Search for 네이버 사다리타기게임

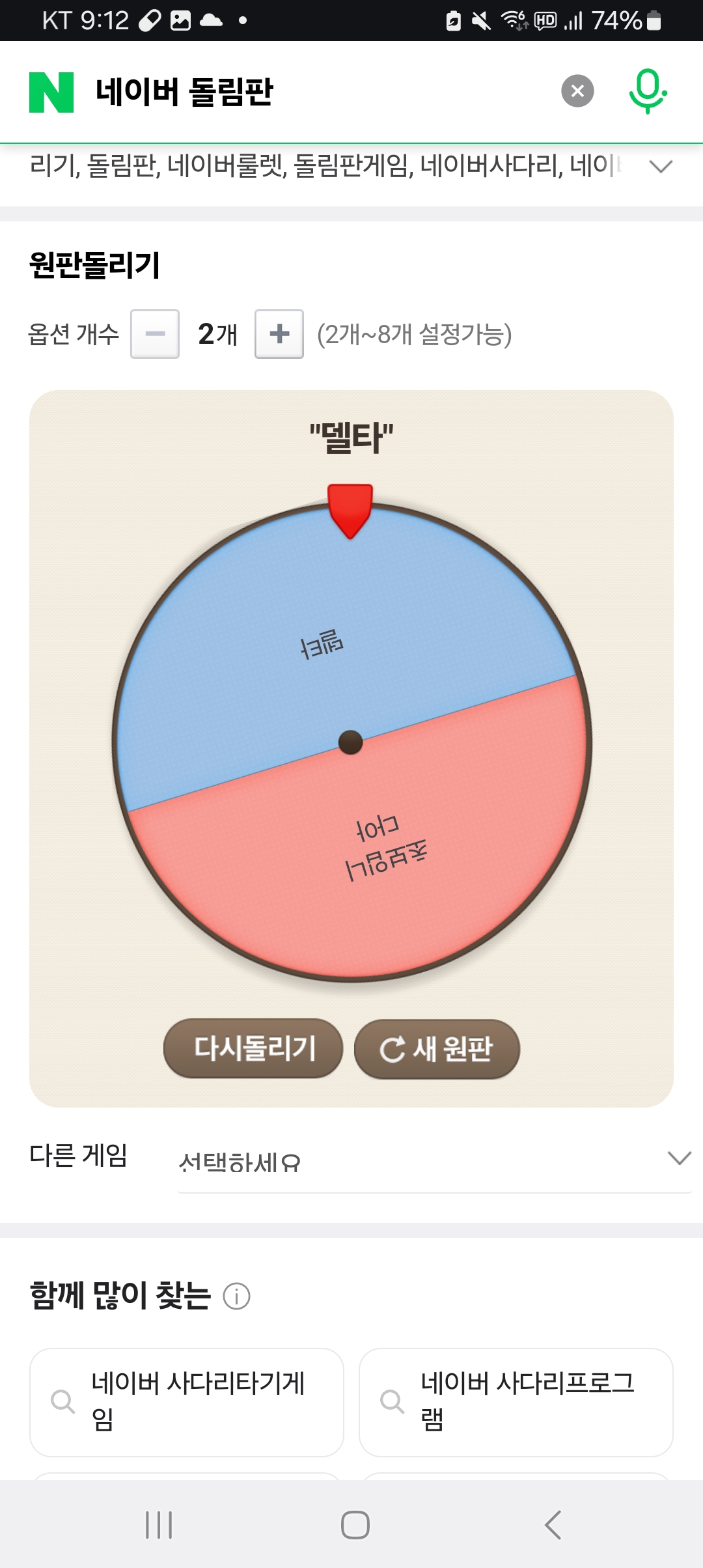point(187,1402)
